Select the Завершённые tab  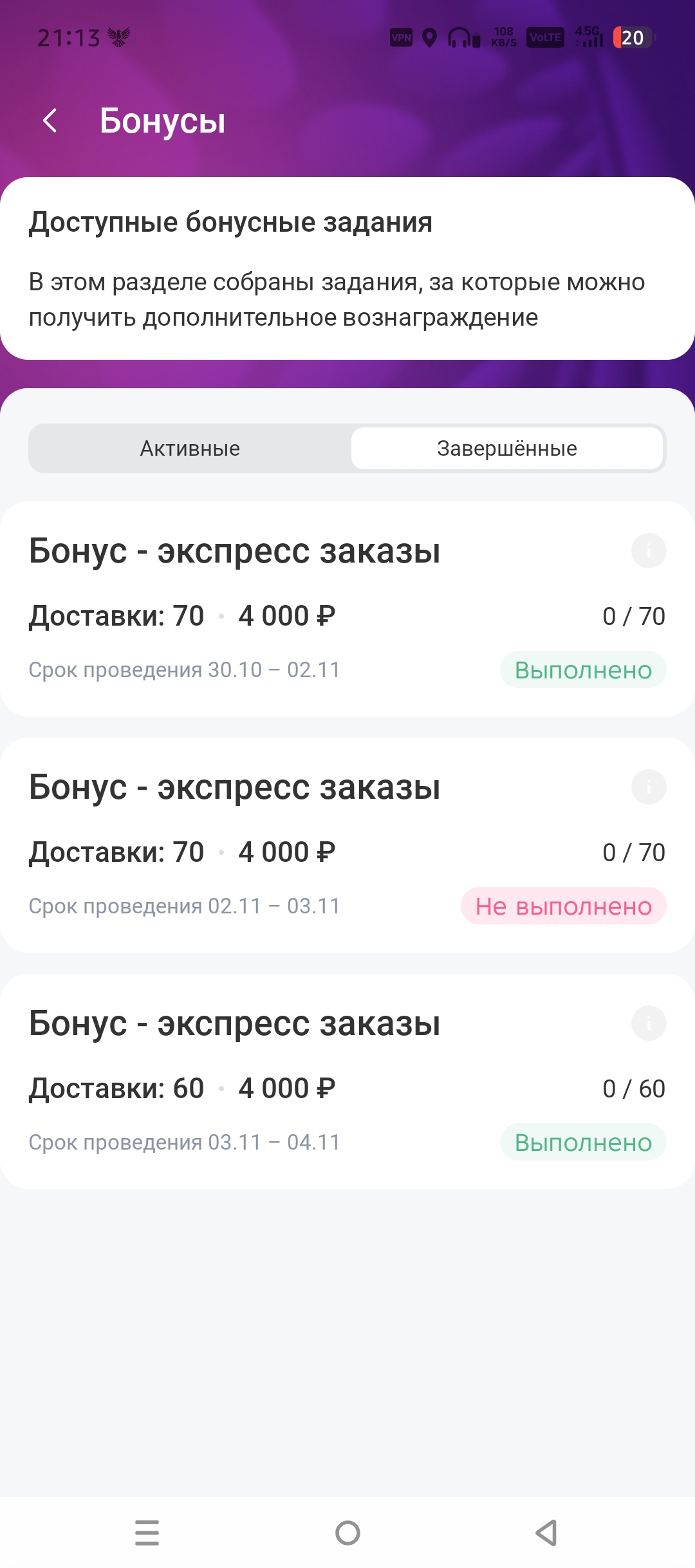coord(507,449)
